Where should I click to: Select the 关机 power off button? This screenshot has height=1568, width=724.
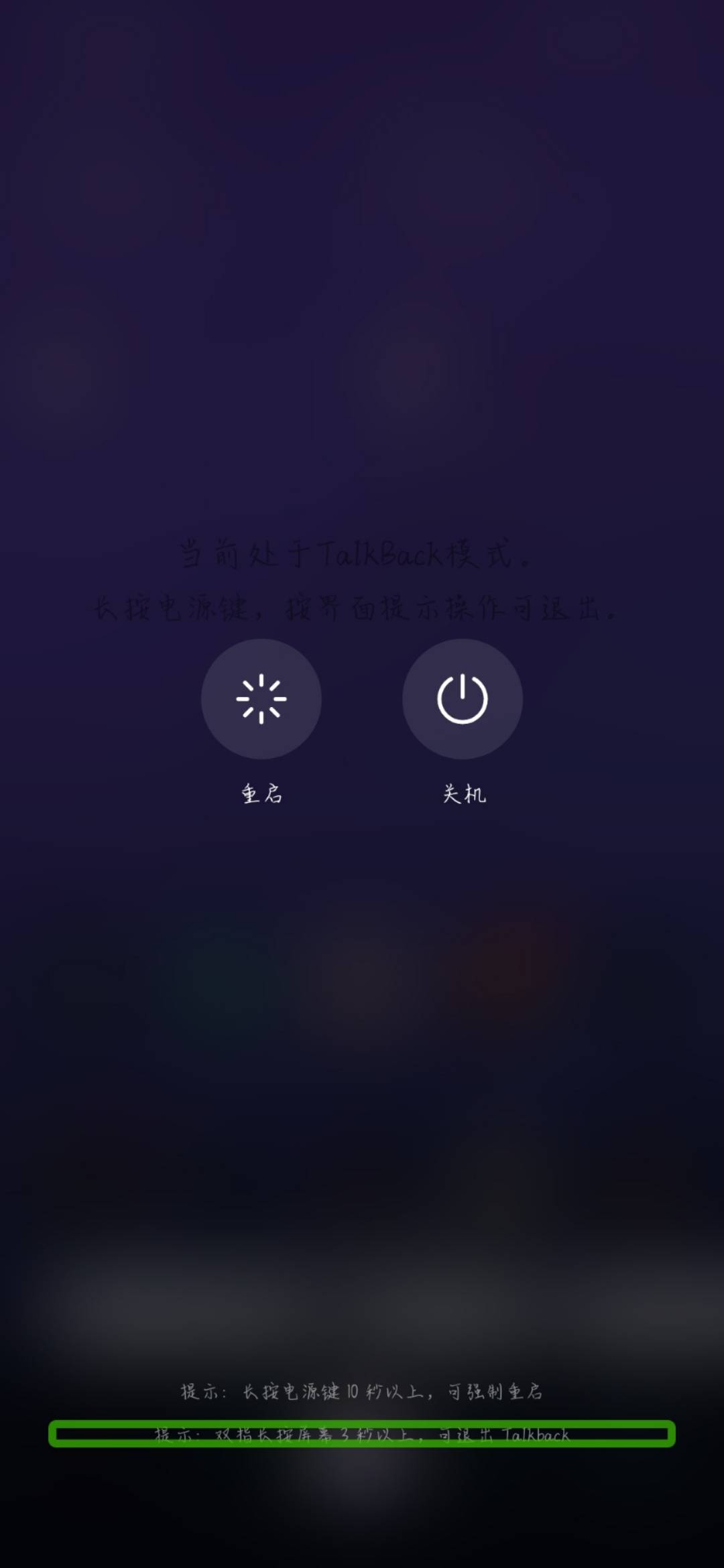tap(463, 699)
